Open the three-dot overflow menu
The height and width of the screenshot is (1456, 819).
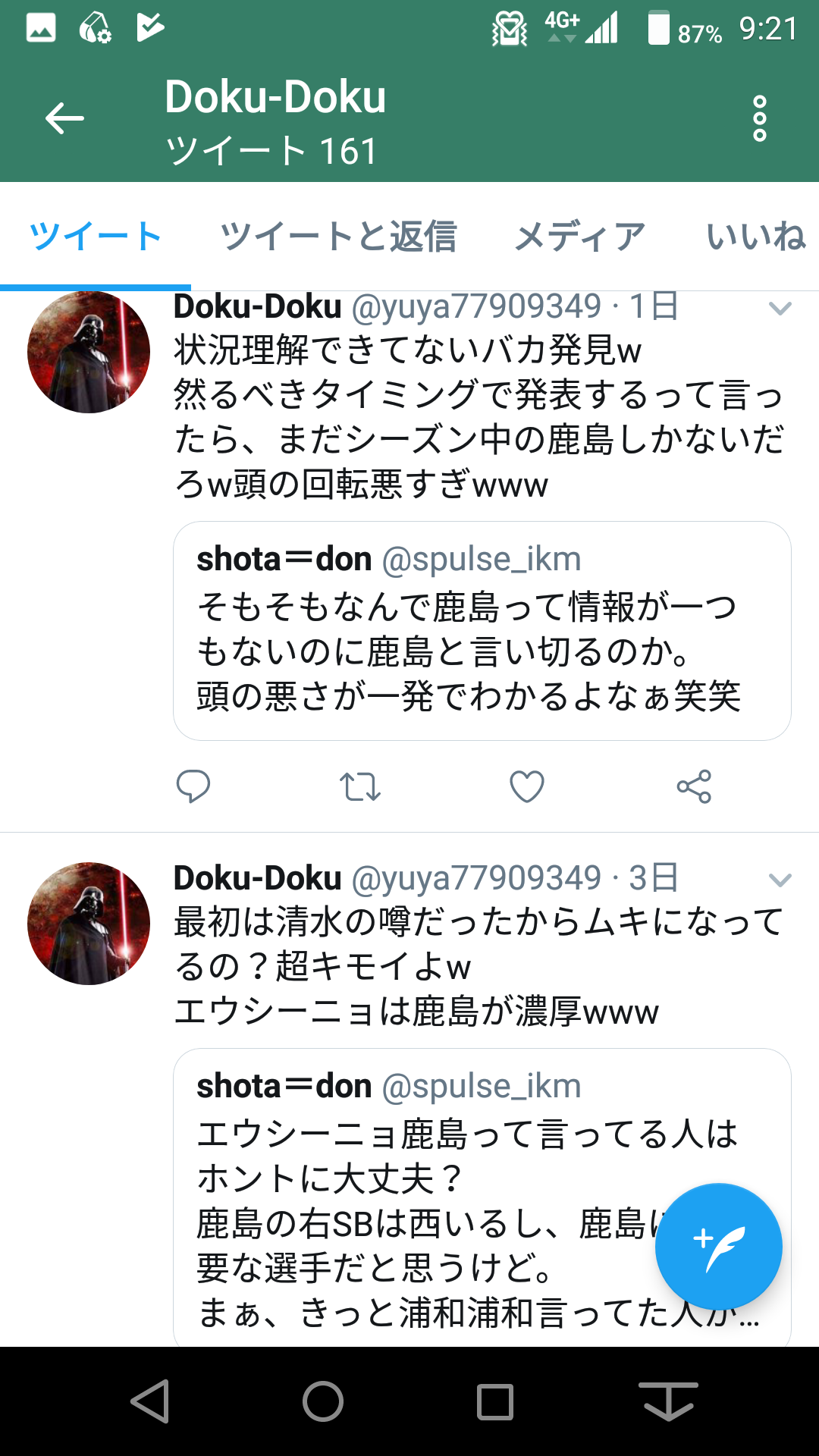(x=759, y=118)
